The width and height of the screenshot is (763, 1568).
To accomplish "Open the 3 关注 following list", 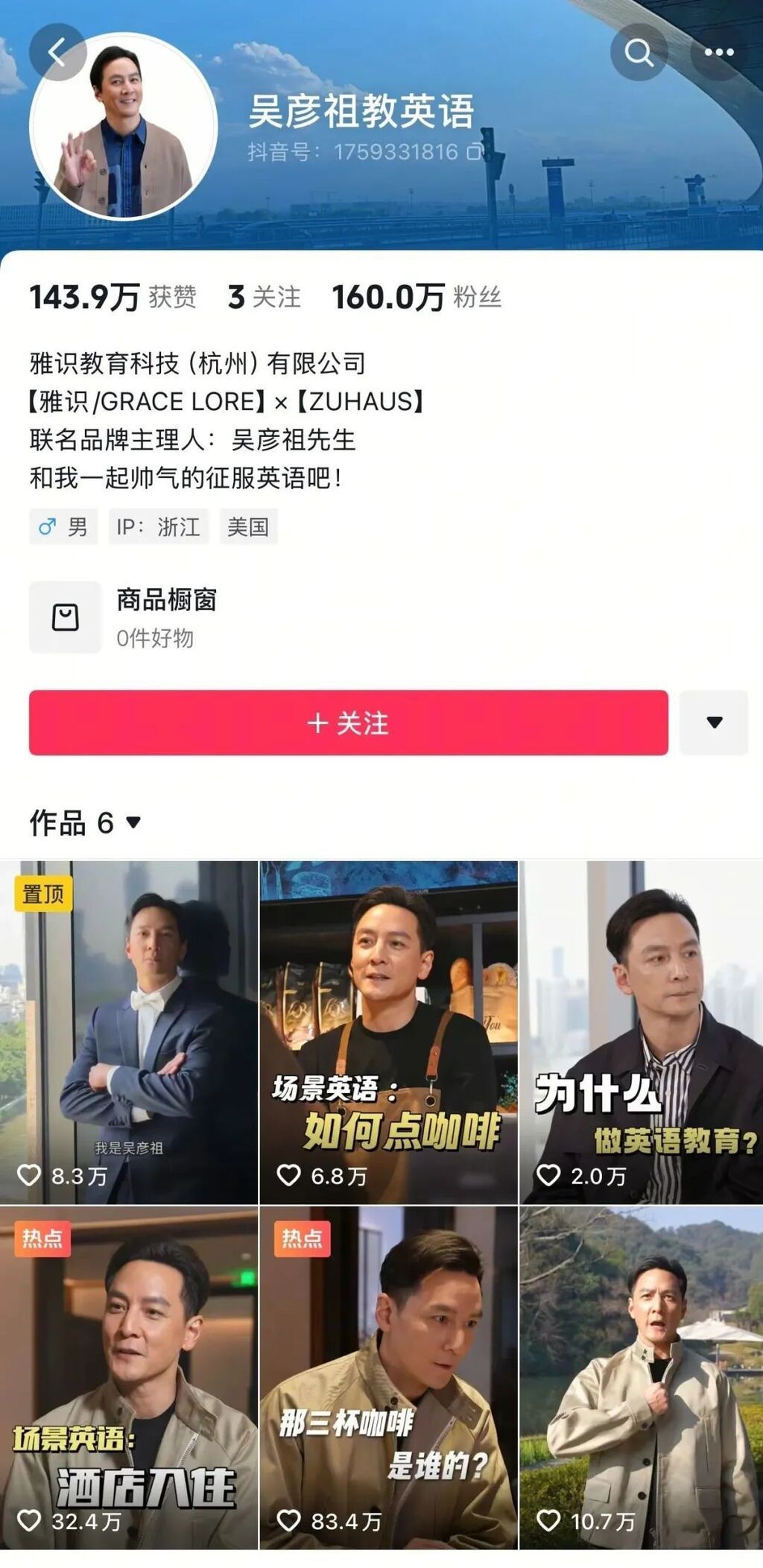I will (265, 297).
